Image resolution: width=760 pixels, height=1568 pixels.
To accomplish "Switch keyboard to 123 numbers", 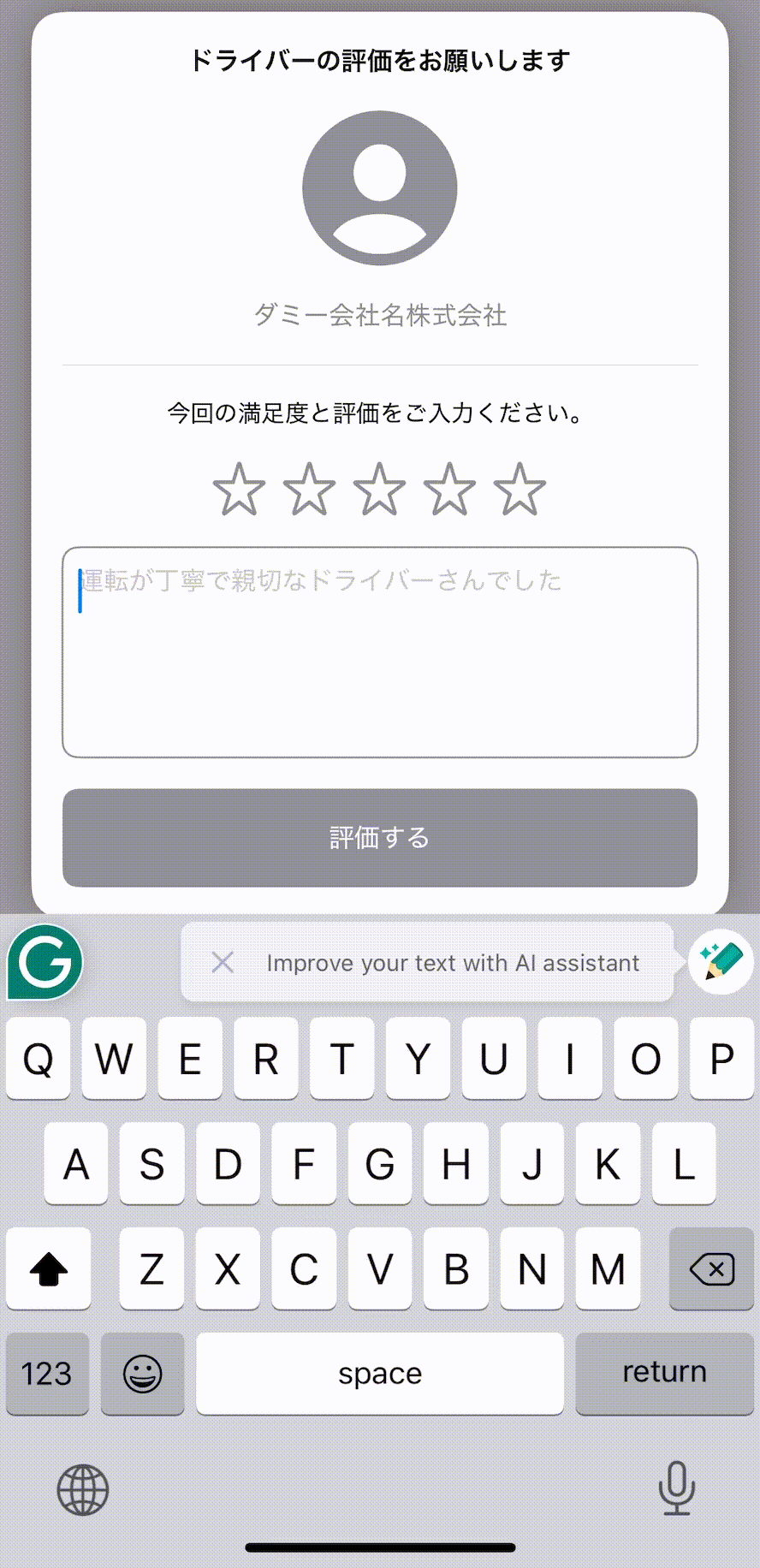I will pos(47,1373).
